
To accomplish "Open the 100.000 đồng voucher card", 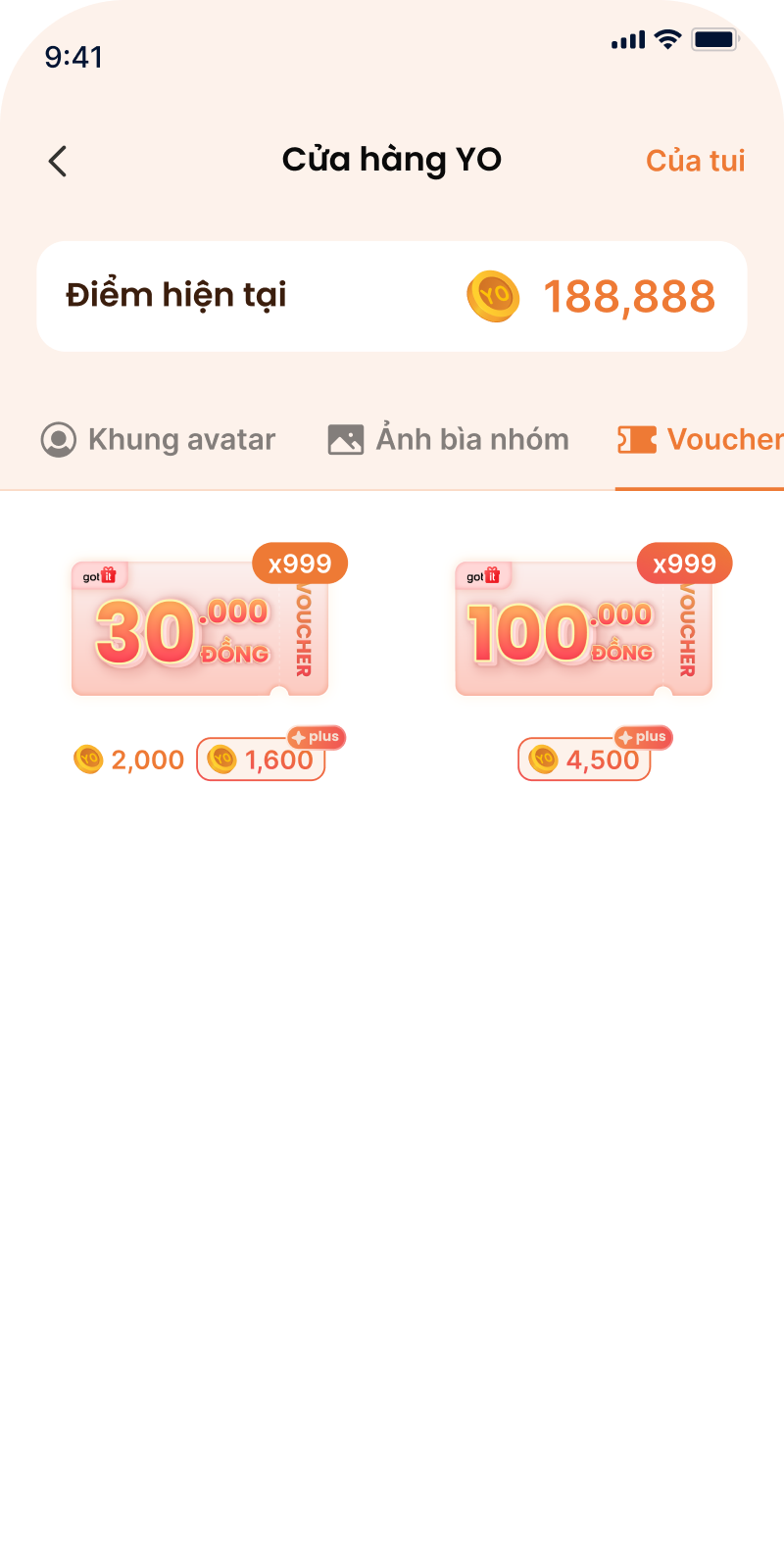I will (584, 628).
